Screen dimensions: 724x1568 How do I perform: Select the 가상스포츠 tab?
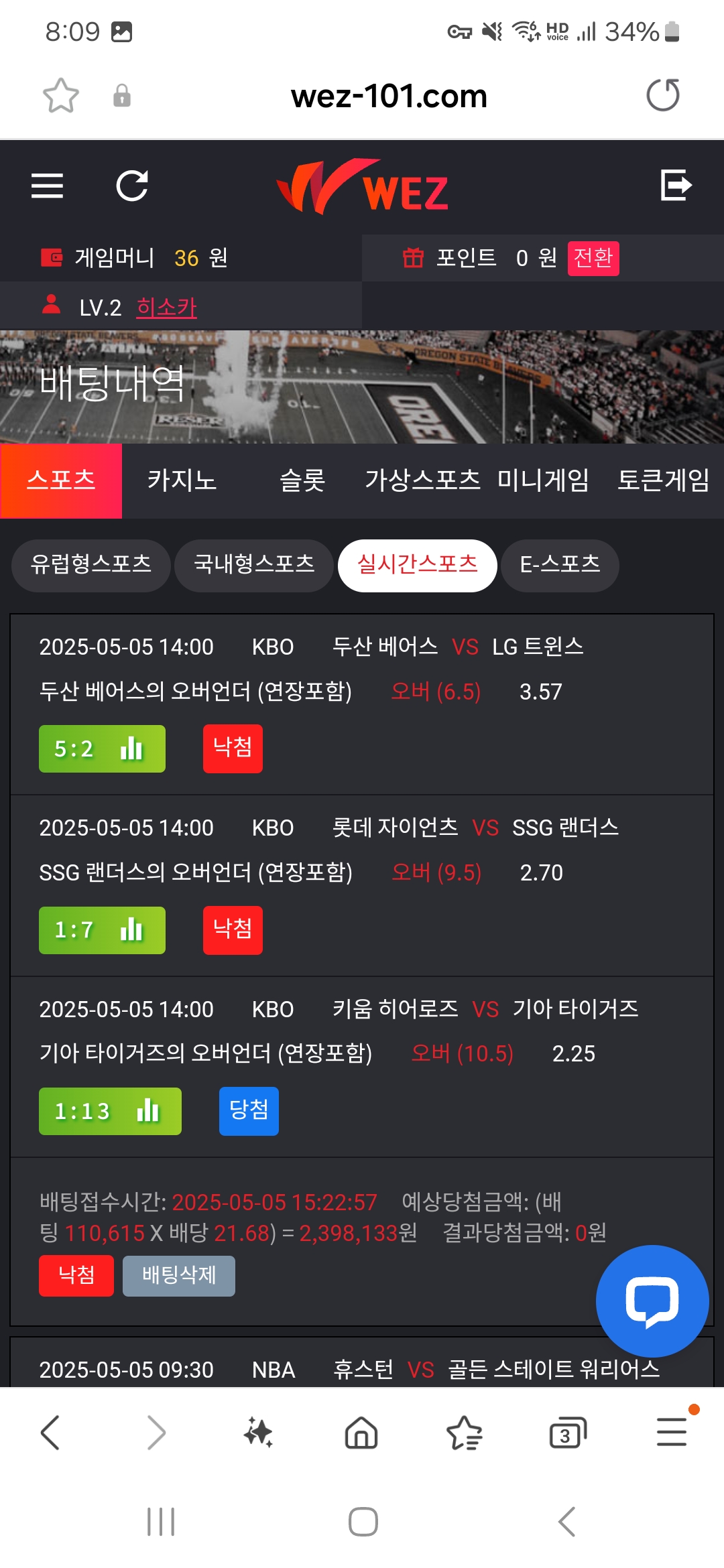point(422,480)
